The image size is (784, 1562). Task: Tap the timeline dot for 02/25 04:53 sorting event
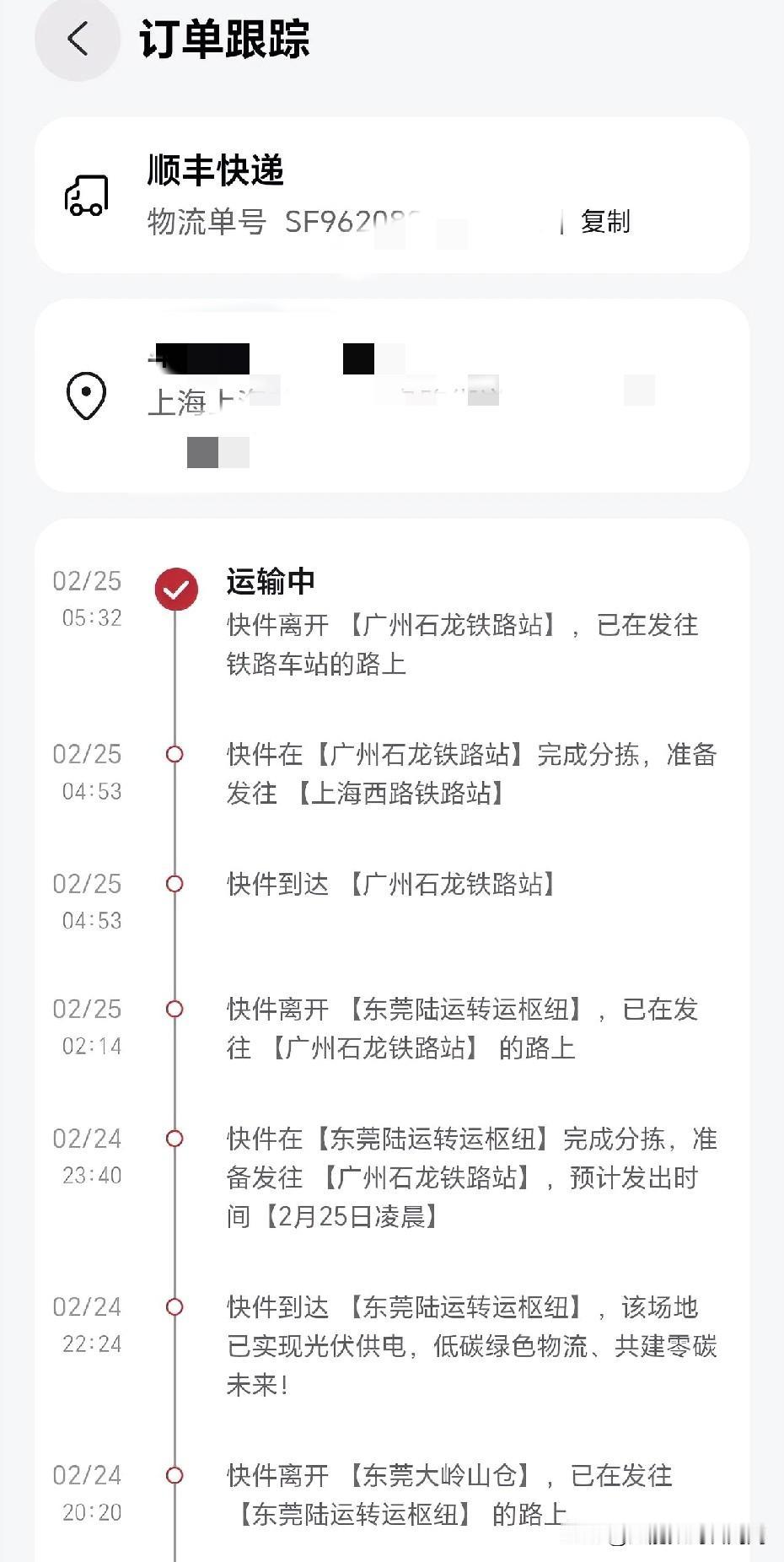176,756
